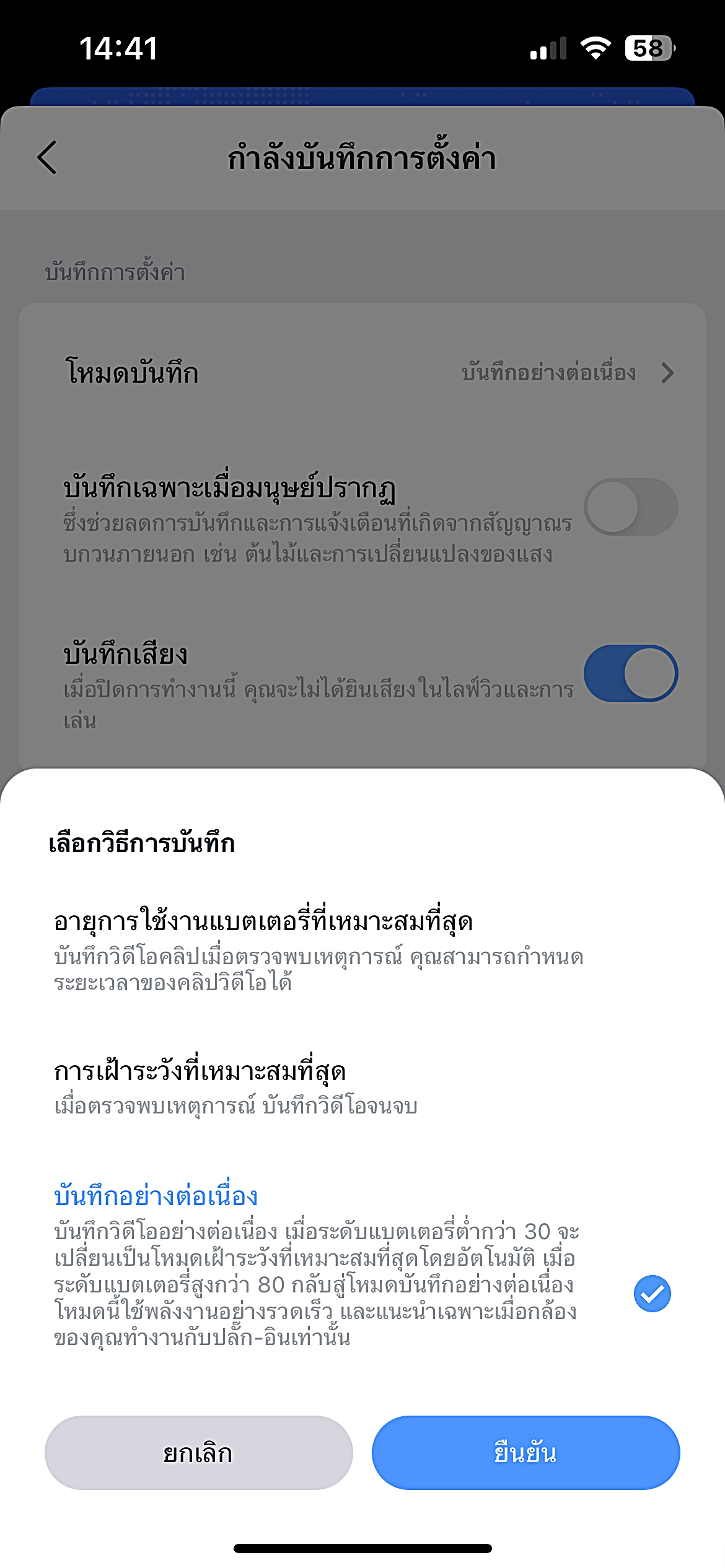This screenshot has width=725, height=1568.
Task: Tap the เลือกวิธีการบันทึก sheet header
Action: click(x=140, y=842)
